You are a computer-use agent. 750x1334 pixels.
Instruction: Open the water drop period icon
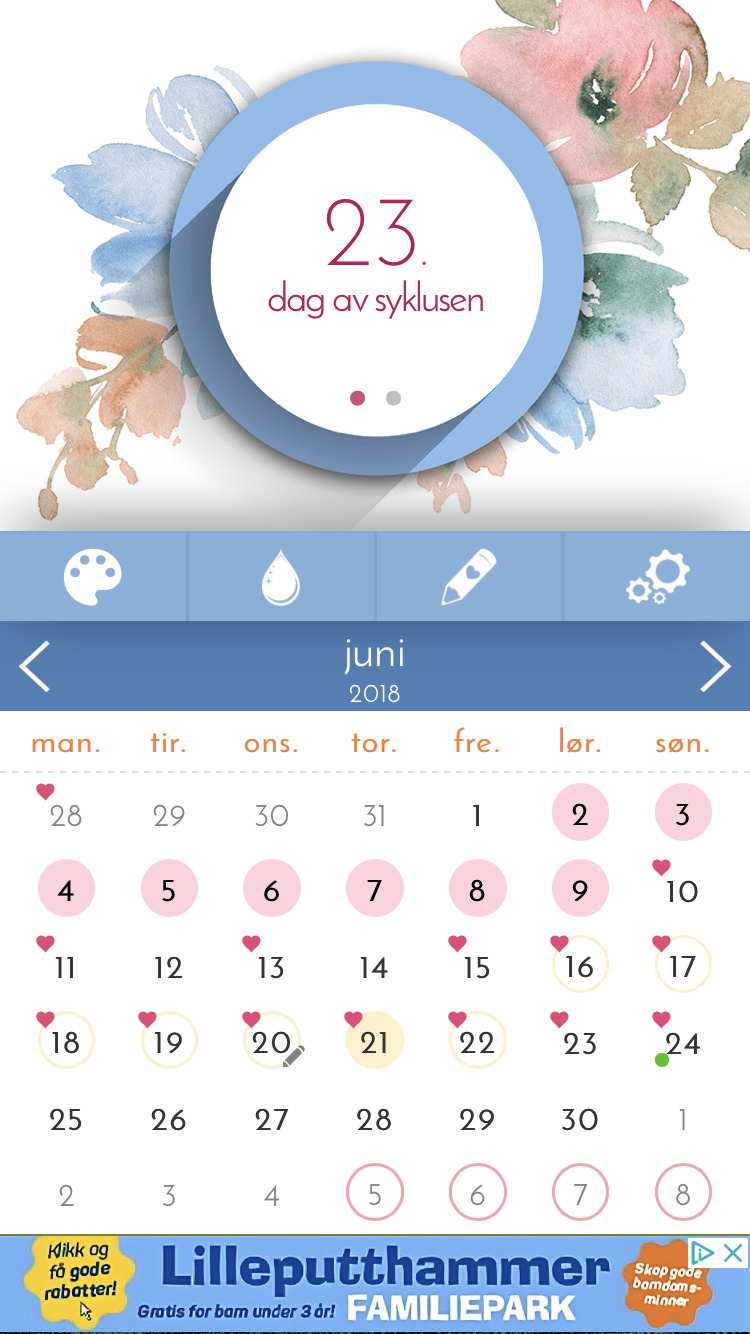[x=280, y=577]
